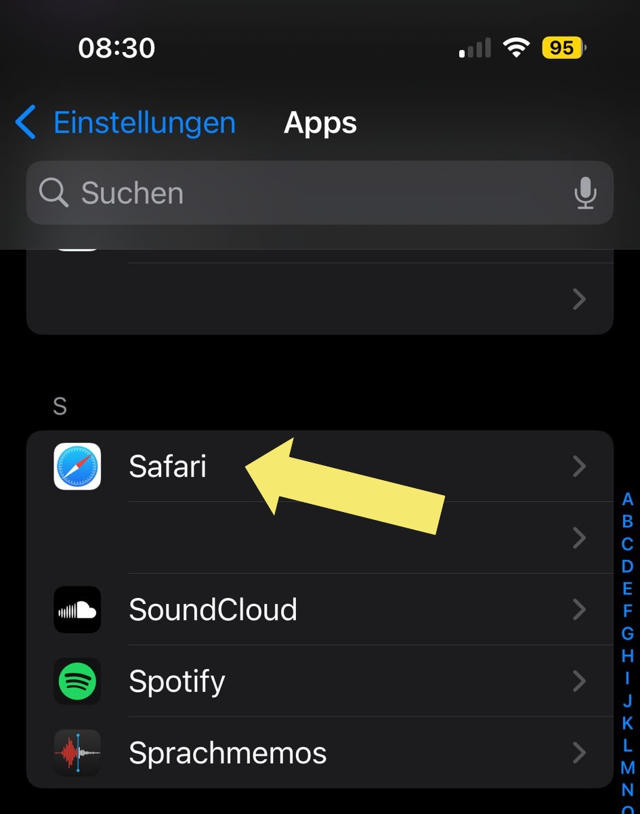640x814 pixels.
Task: Jump to letter F in the index
Action: tap(627, 611)
